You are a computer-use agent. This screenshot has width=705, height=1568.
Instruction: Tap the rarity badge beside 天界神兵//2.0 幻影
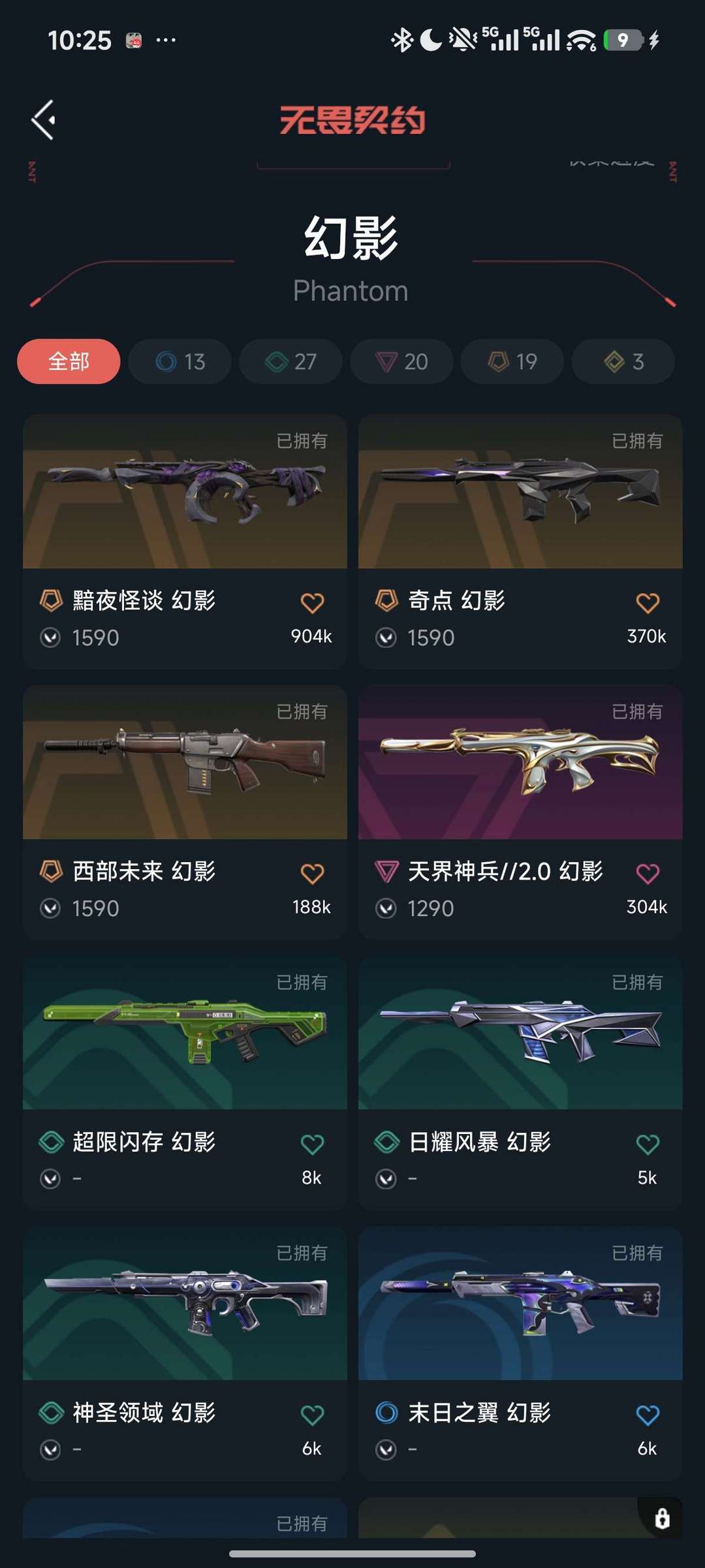tap(388, 871)
